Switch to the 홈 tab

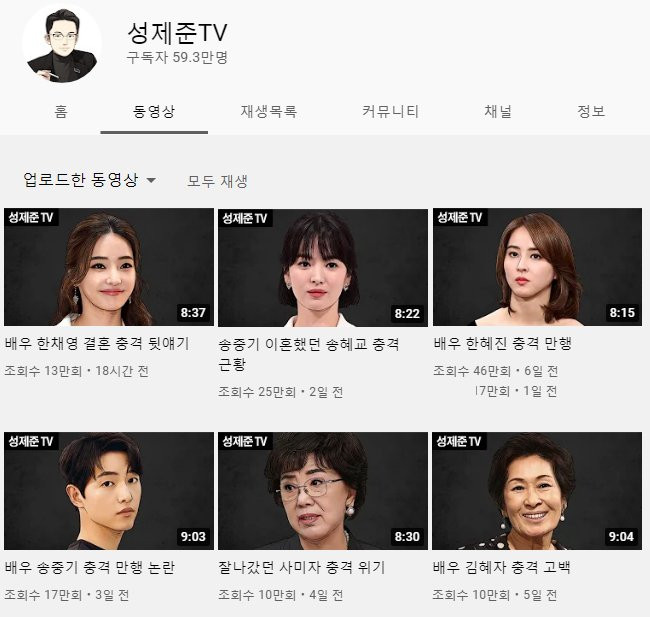(x=60, y=111)
